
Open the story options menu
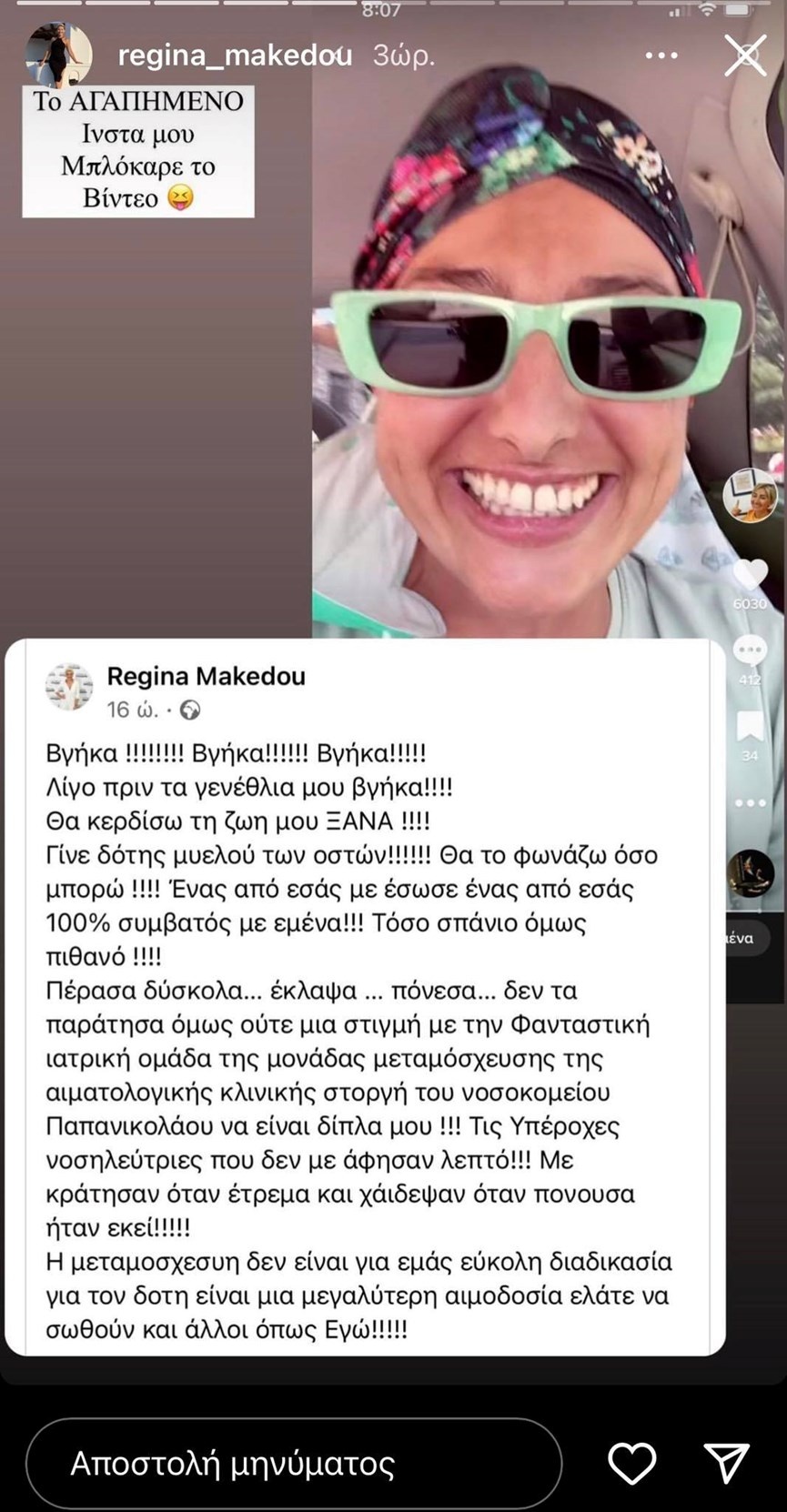click(x=661, y=55)
